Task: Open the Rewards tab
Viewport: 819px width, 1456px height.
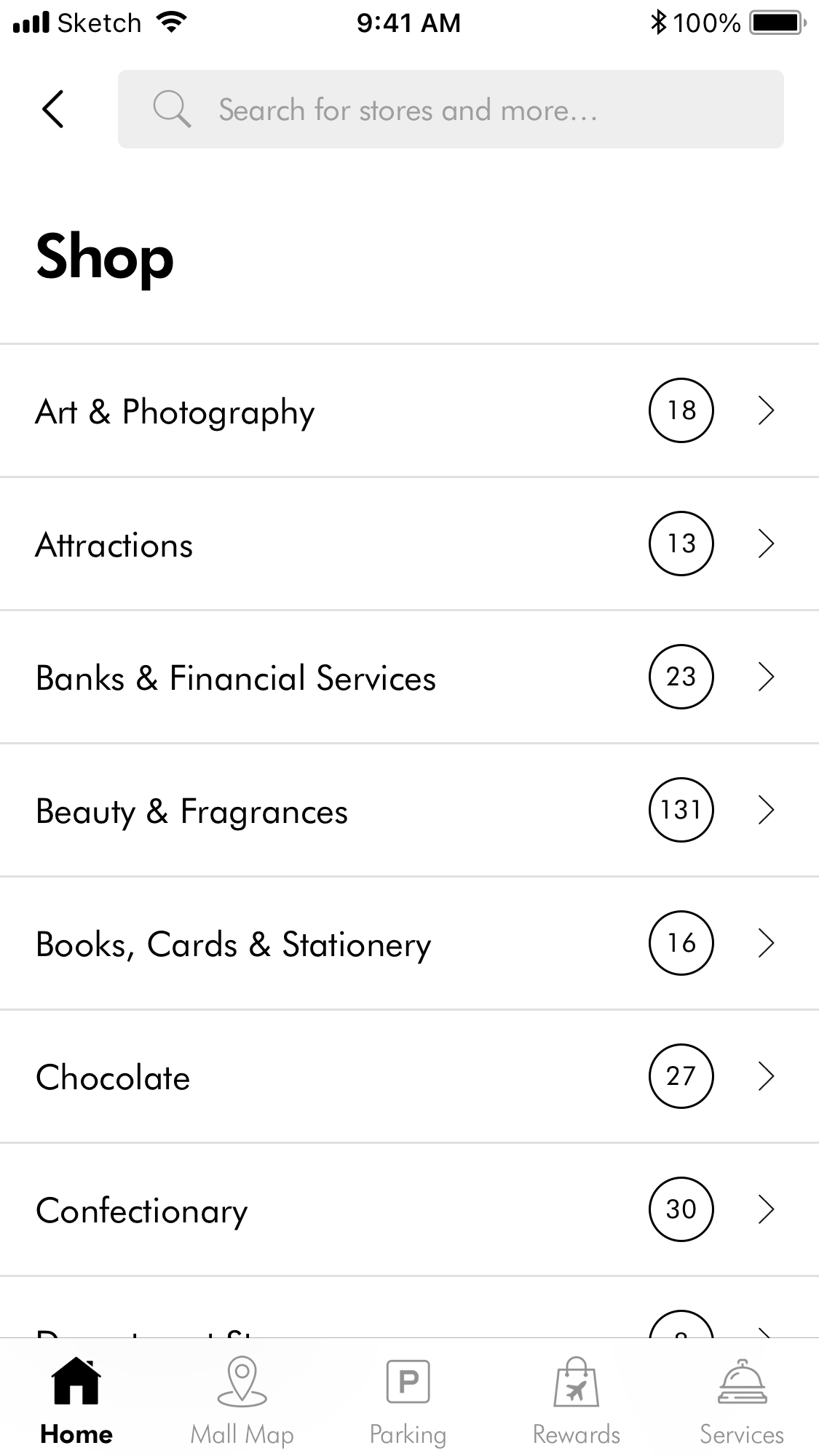Action: (x=576, y=1401)
